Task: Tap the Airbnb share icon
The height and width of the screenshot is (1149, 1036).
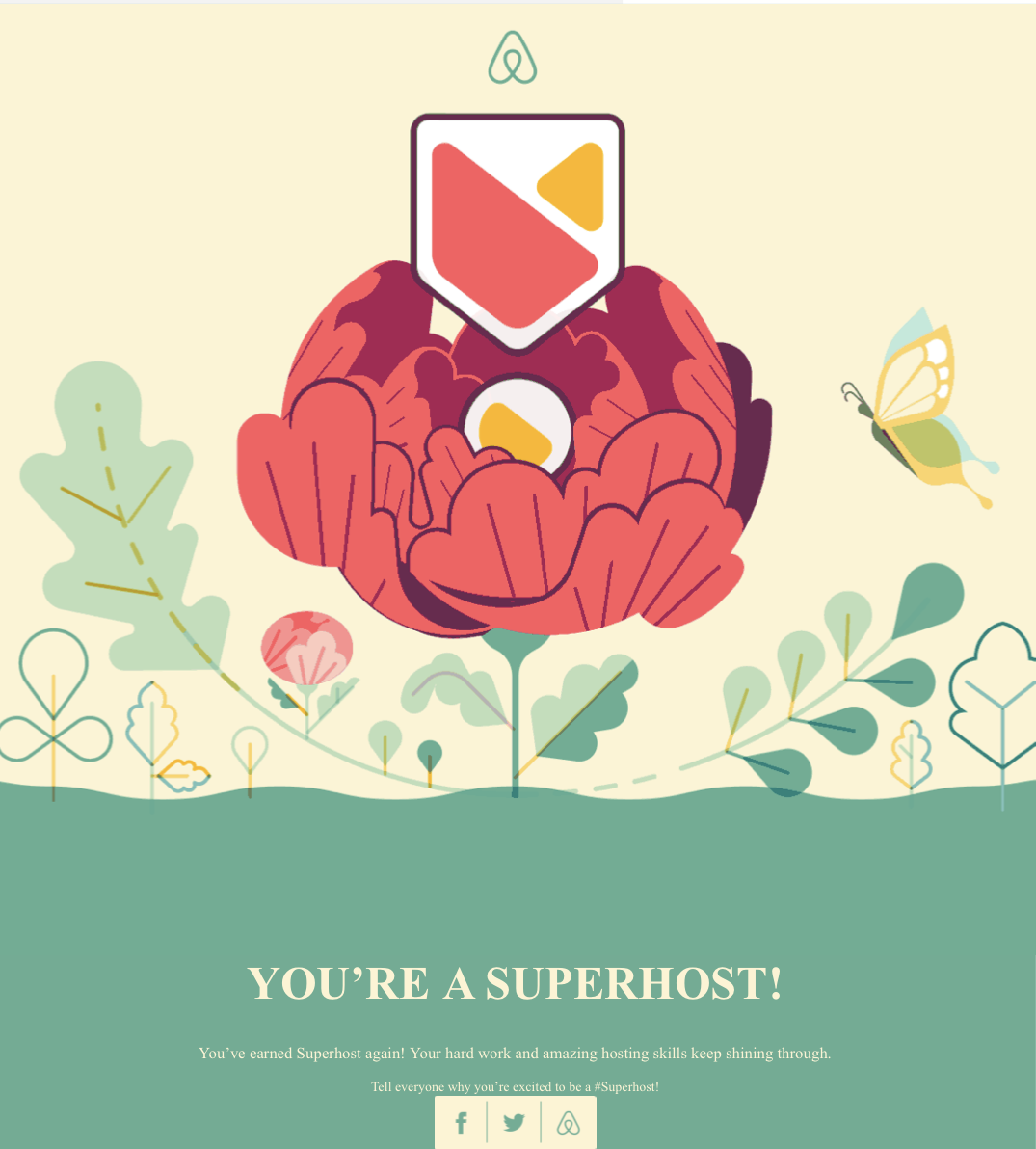Action: click(569, 1123)
